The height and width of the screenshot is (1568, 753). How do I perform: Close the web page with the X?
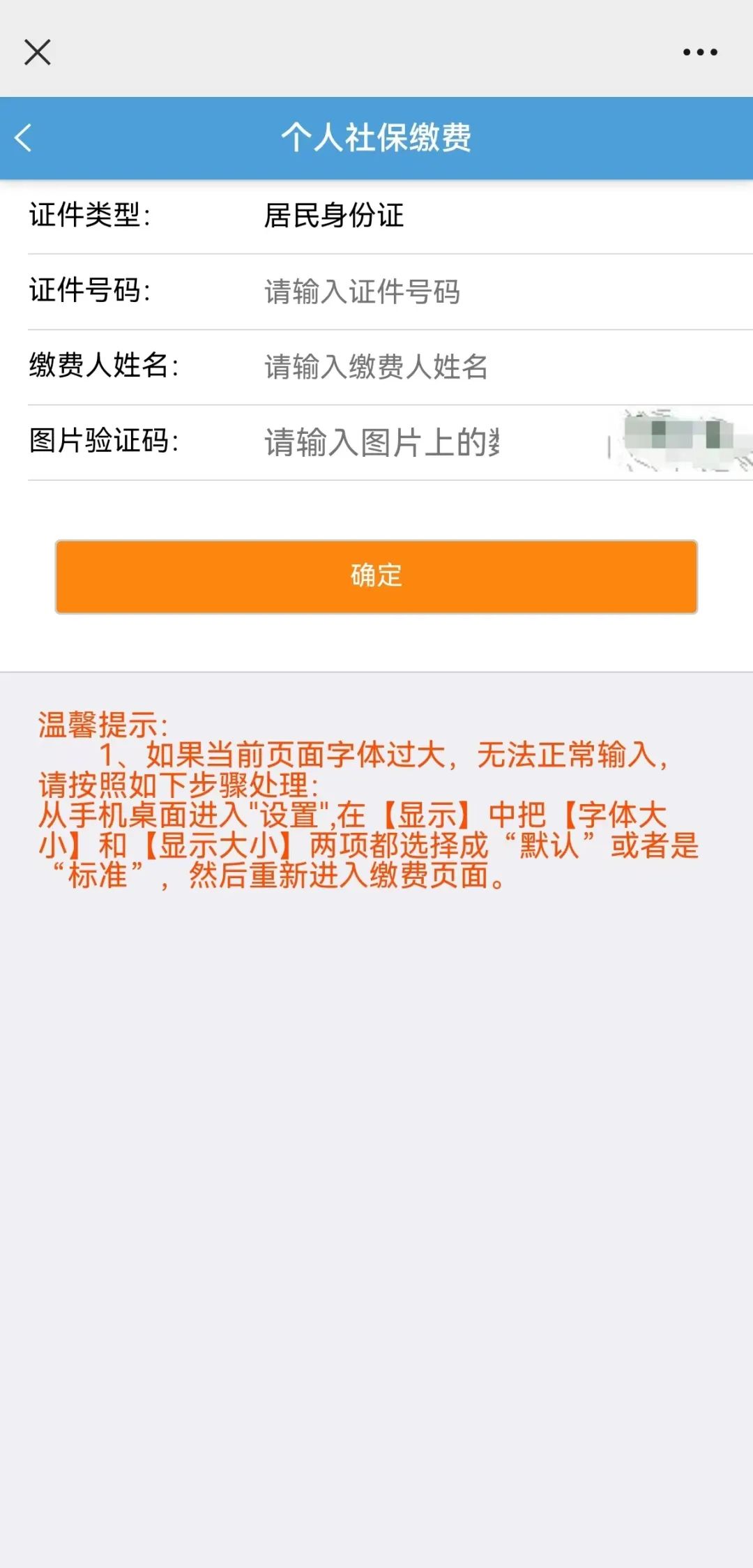coord(38,52)
